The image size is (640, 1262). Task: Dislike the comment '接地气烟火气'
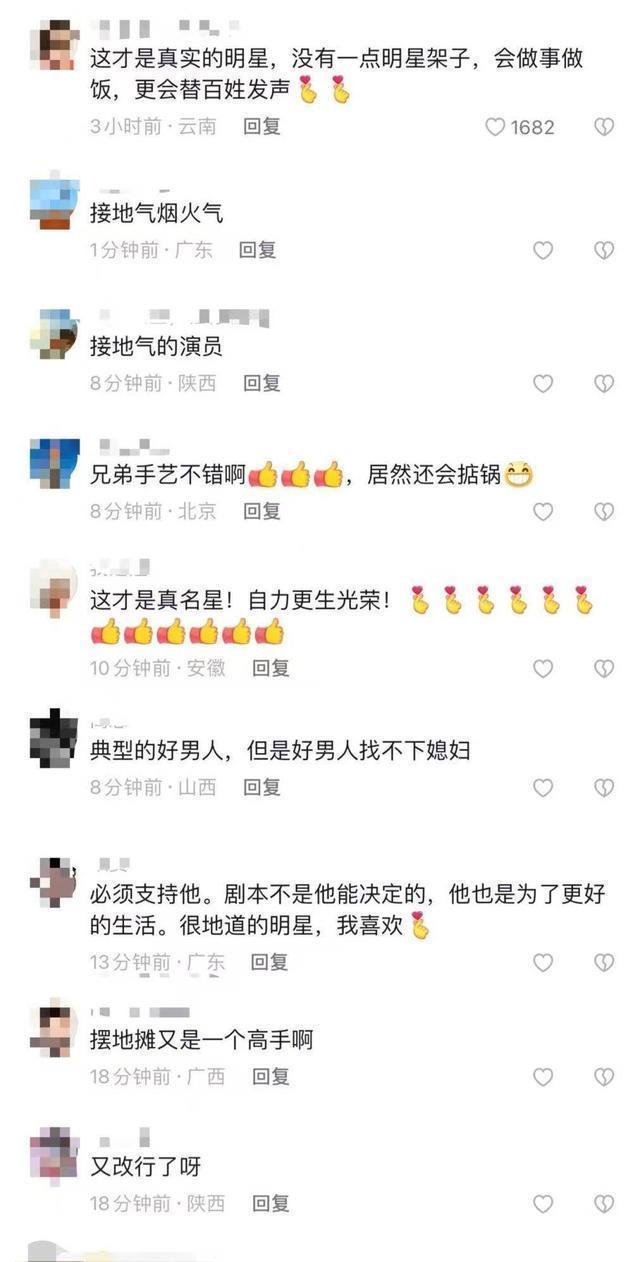click(604, 251)
